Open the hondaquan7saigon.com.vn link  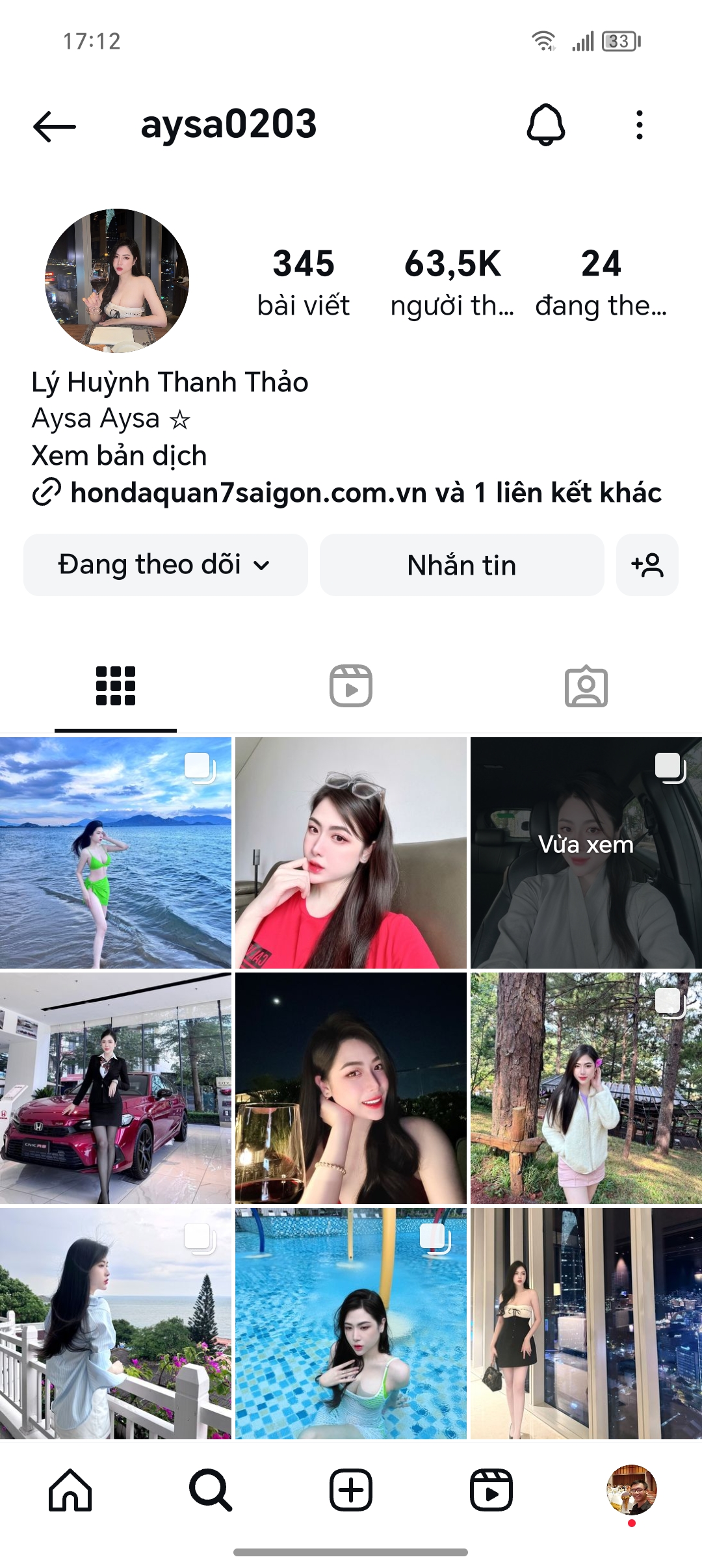(x=248, y=493)
